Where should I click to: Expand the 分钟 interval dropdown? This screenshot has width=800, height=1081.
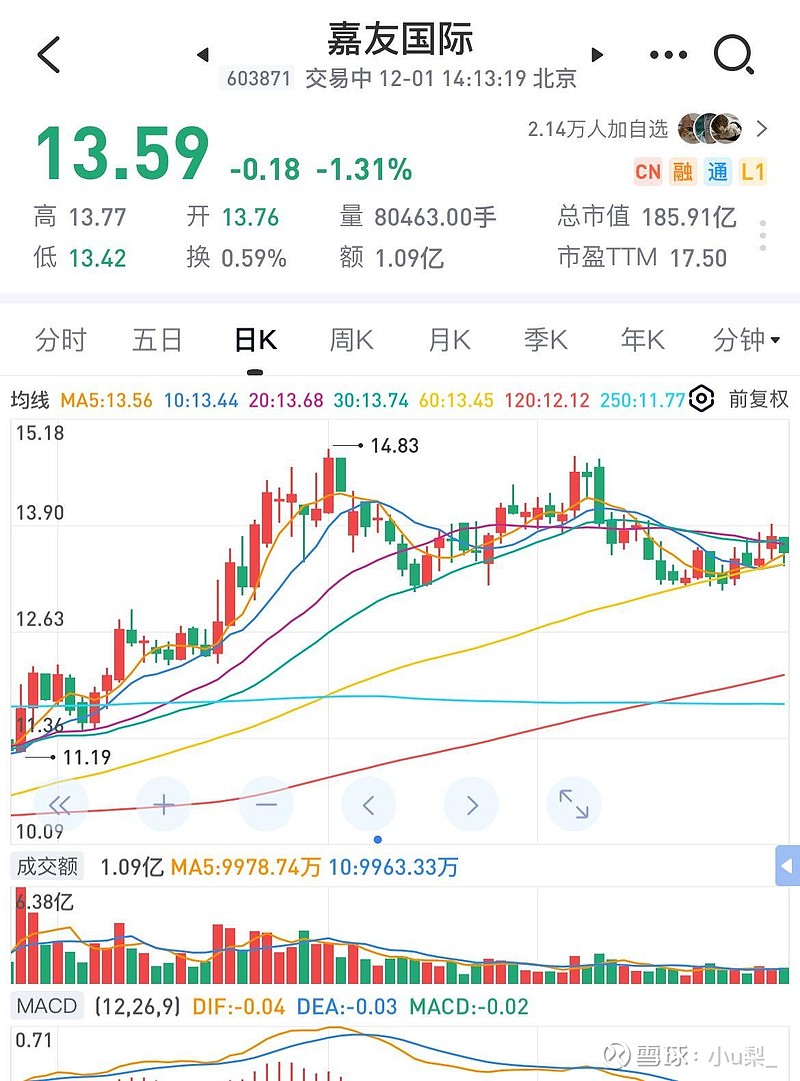746,340
